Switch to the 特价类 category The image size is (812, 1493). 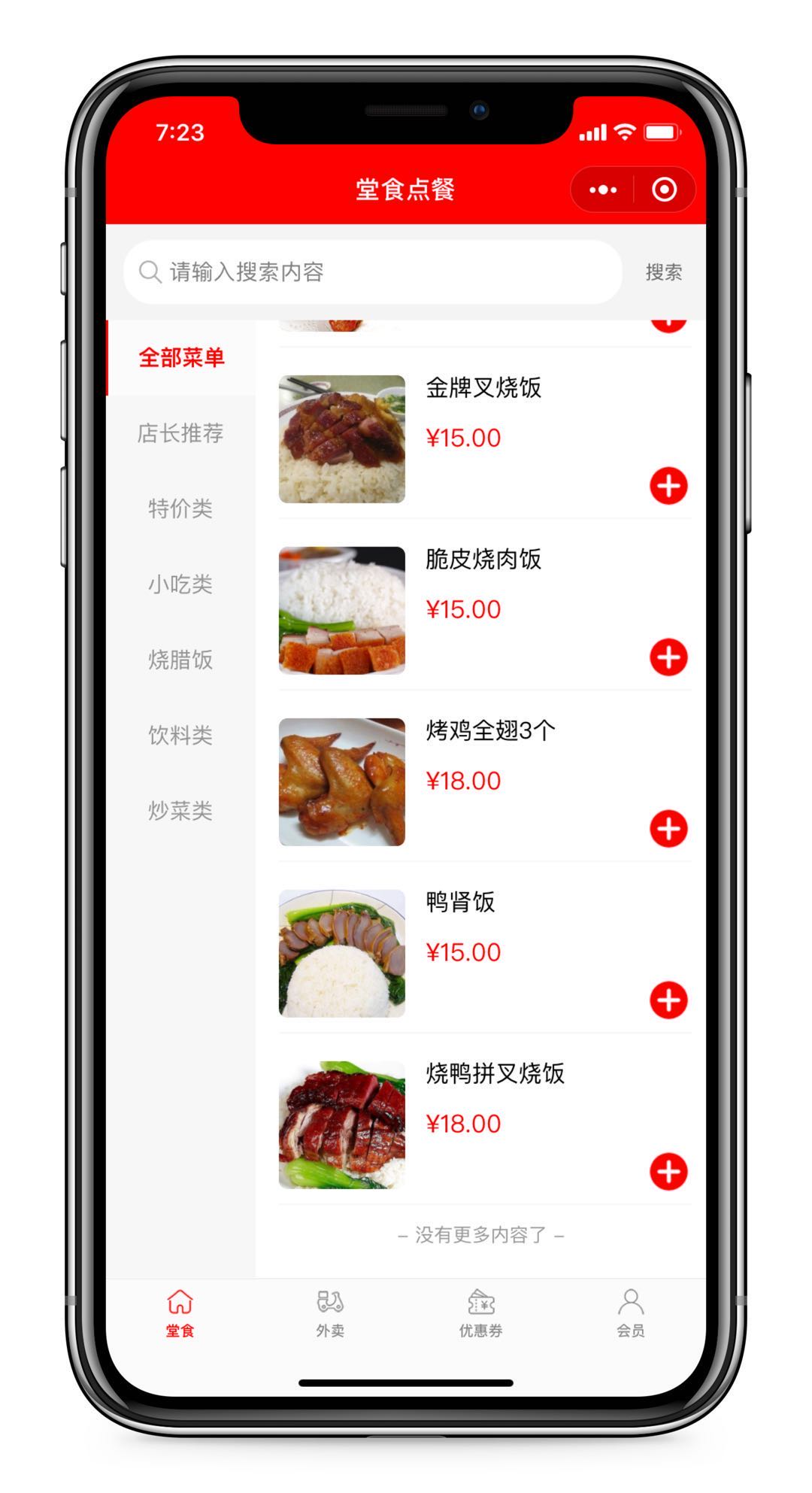coord(180,508)
